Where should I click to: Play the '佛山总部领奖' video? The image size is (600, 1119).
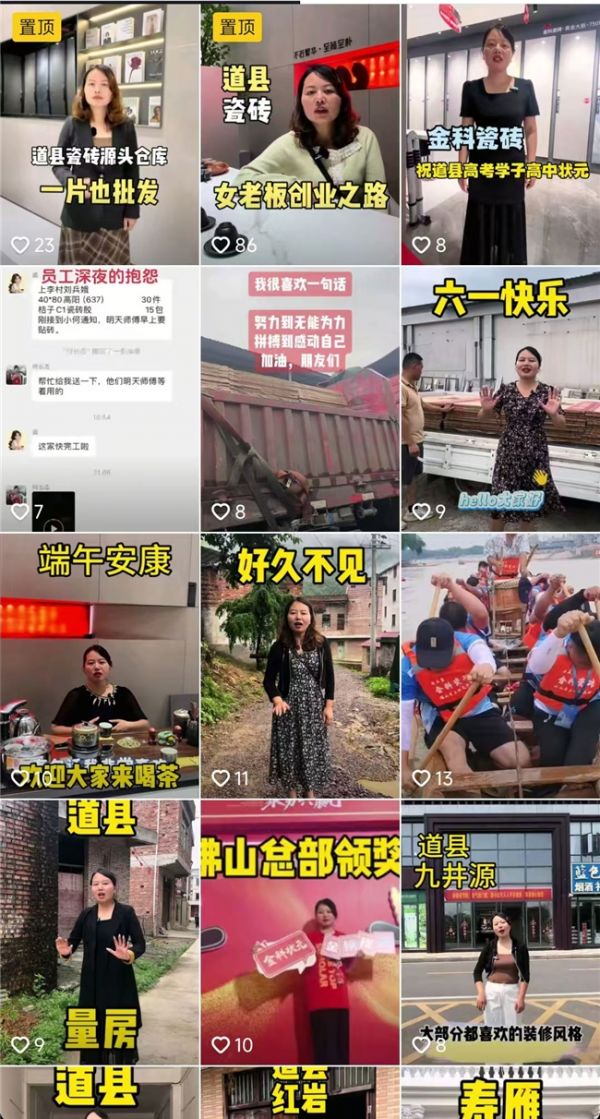[300, 930]
